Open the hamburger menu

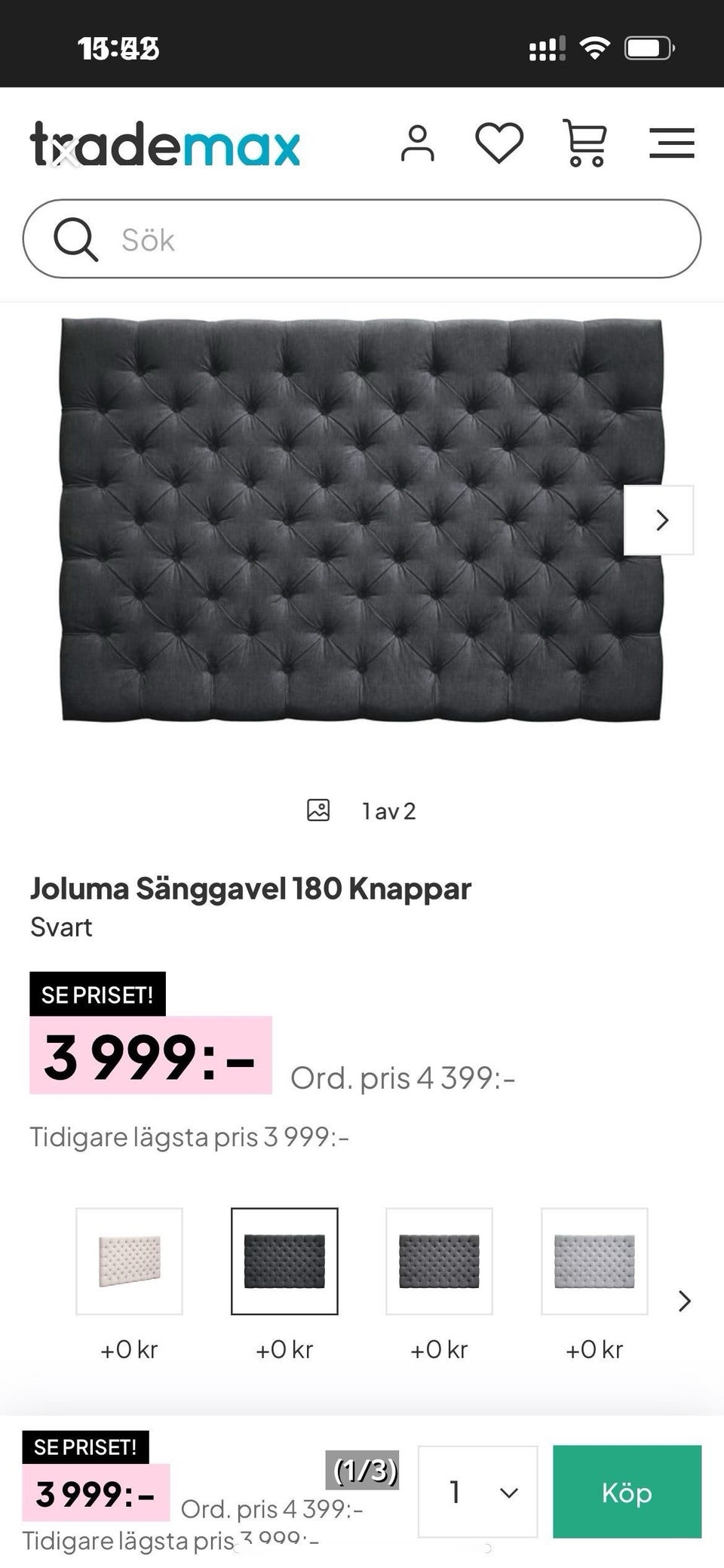(x=672, y=143)
